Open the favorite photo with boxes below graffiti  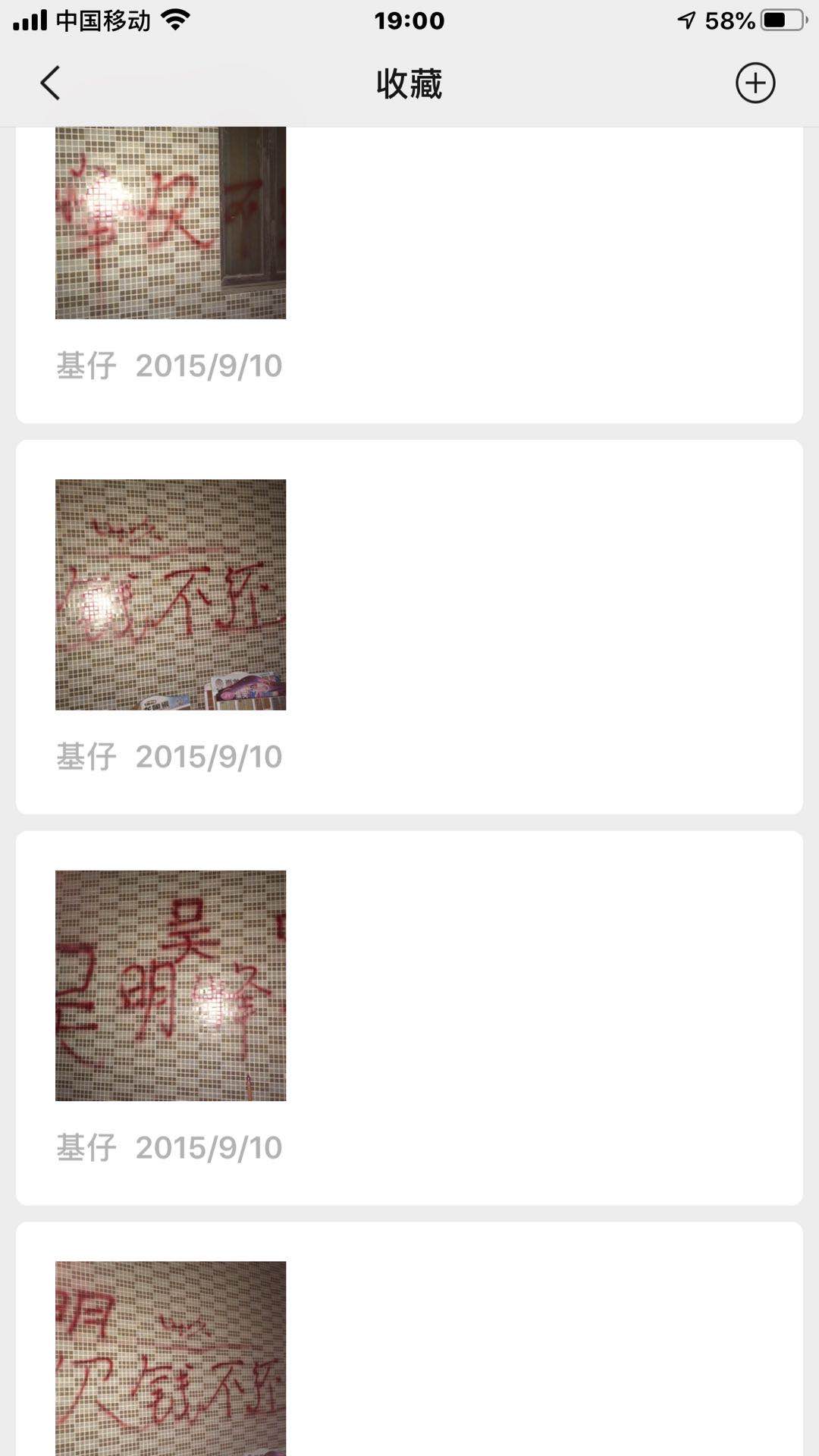click(x=171, y=595)
